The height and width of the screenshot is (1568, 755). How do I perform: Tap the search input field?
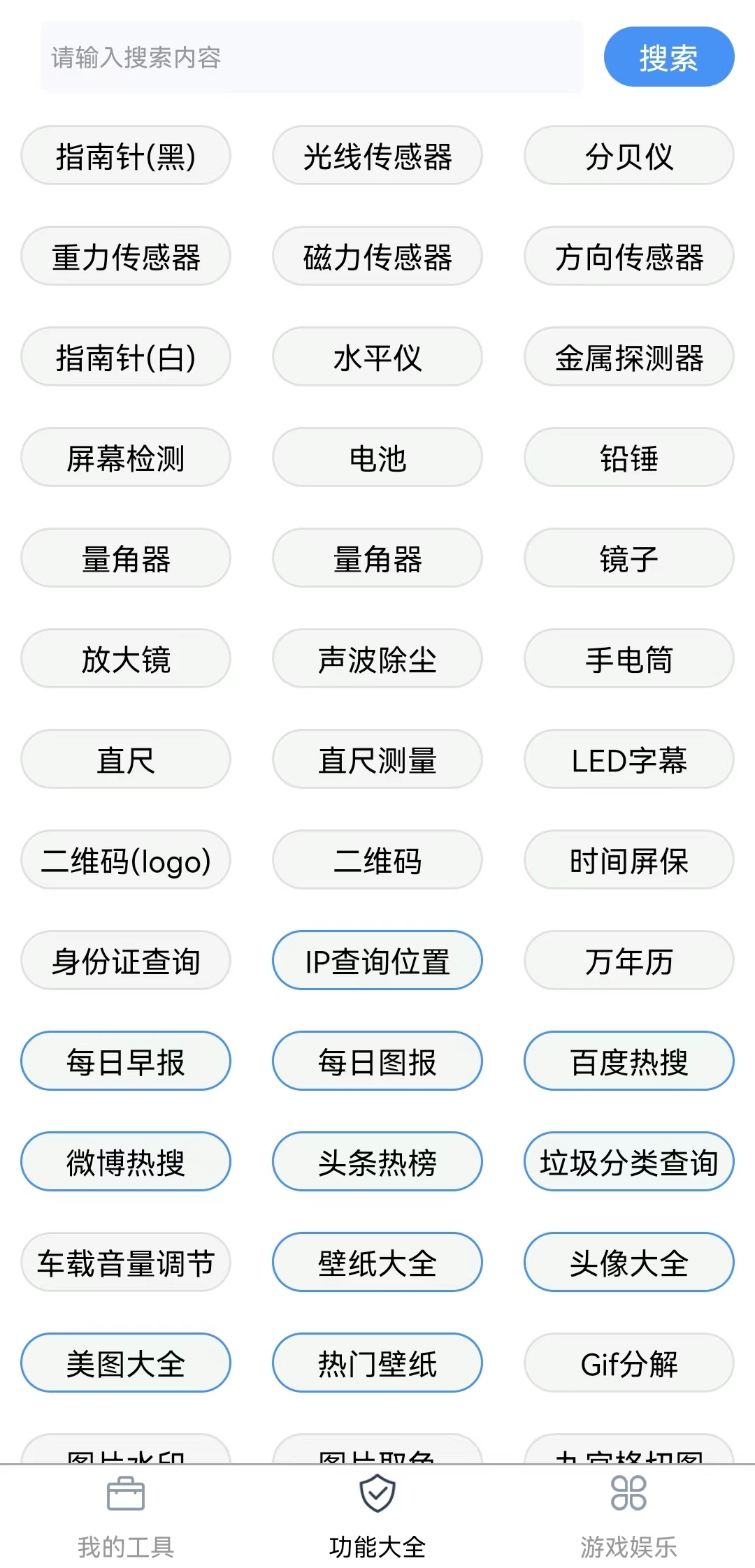[x=311, y=57]
